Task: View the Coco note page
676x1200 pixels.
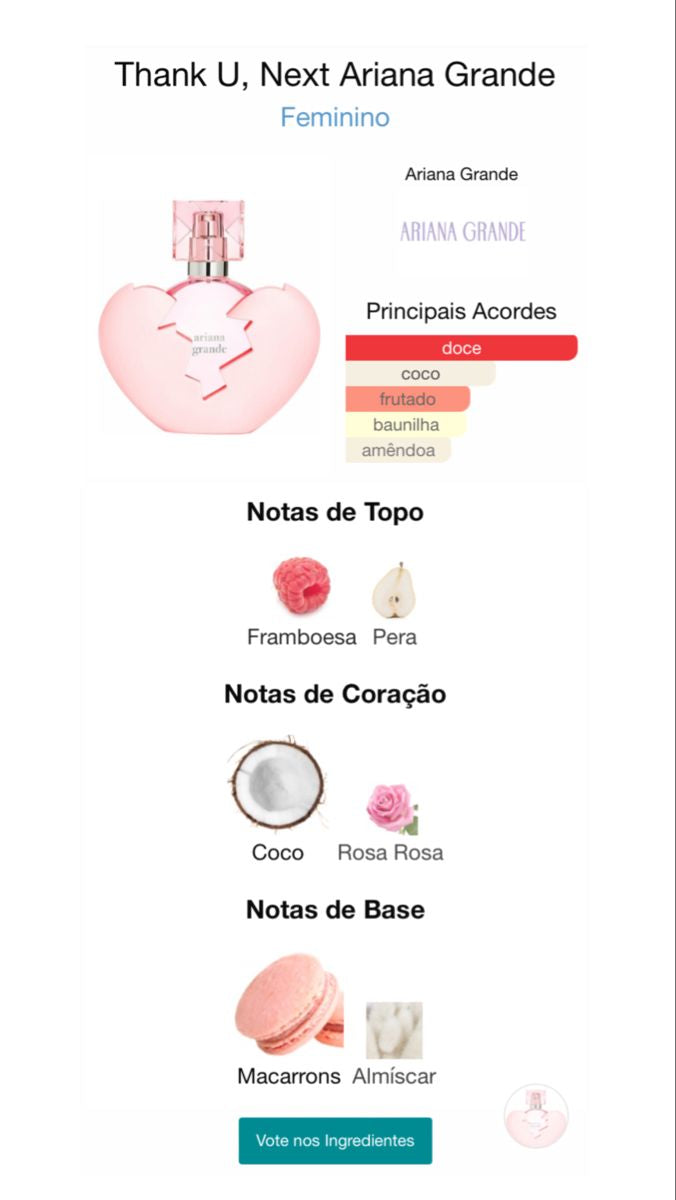Action: point(277,784)
